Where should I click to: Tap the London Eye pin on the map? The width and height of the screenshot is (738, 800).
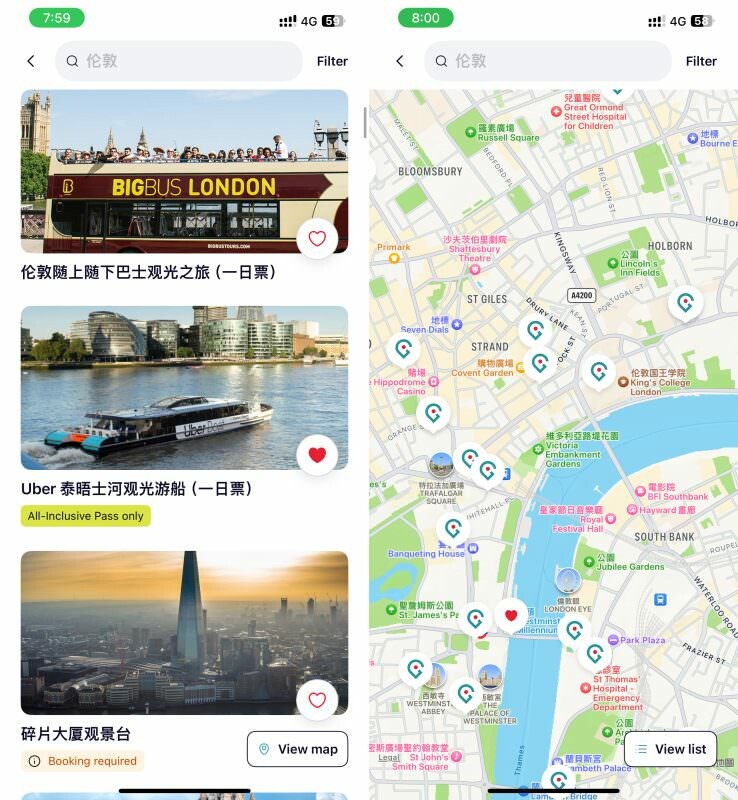tap(568, 580)
